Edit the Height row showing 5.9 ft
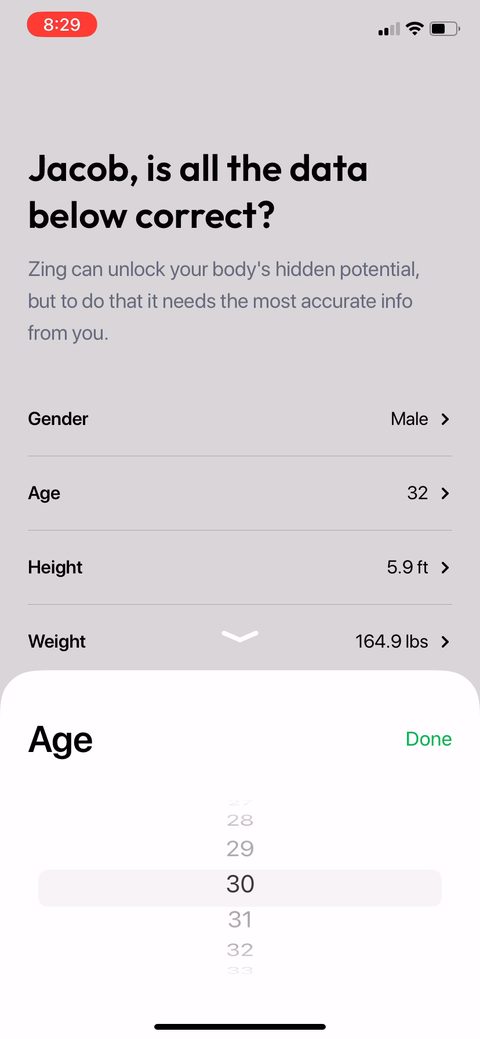This screenshot has height=1039, width=480. 240,567
